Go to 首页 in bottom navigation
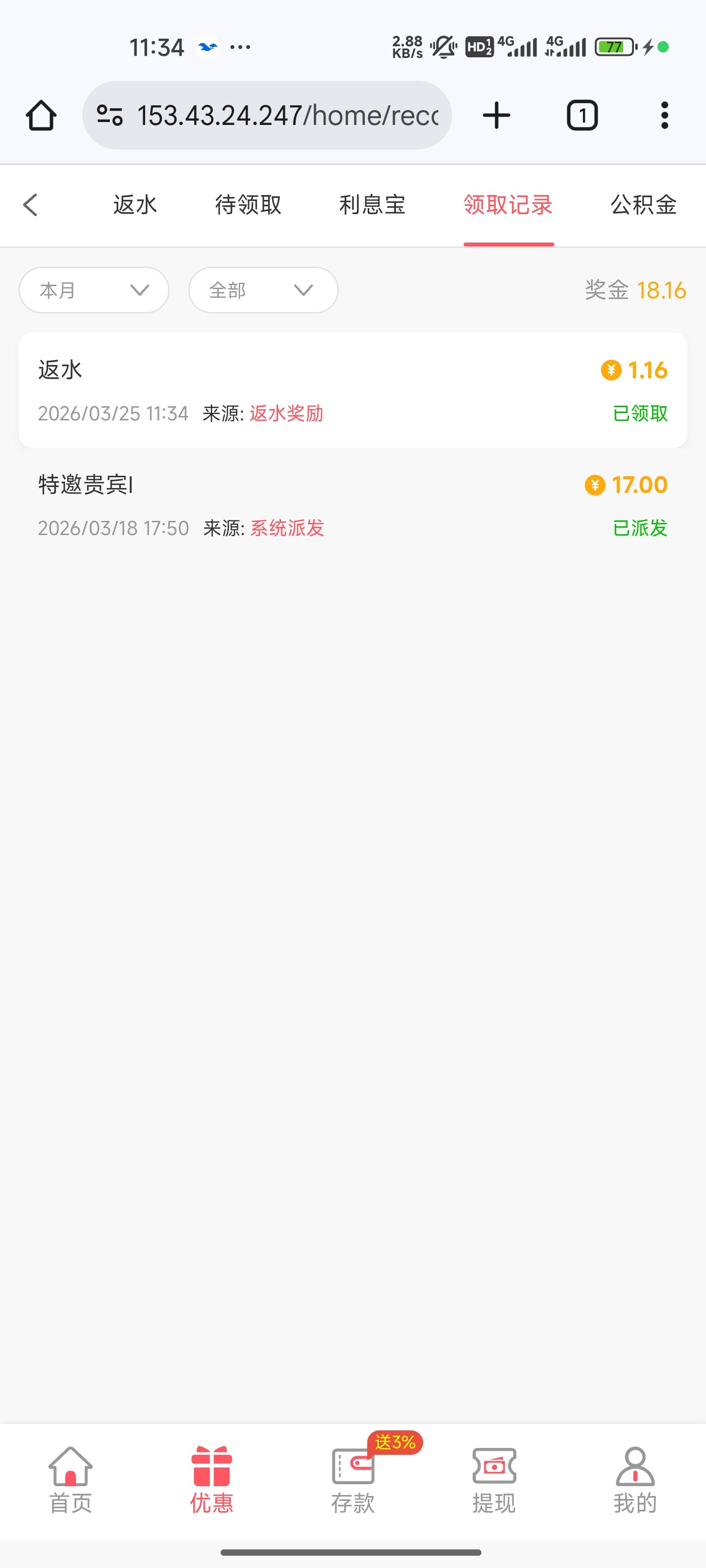This screenshot has height=1568, width=706. [x=71, y=1479]
